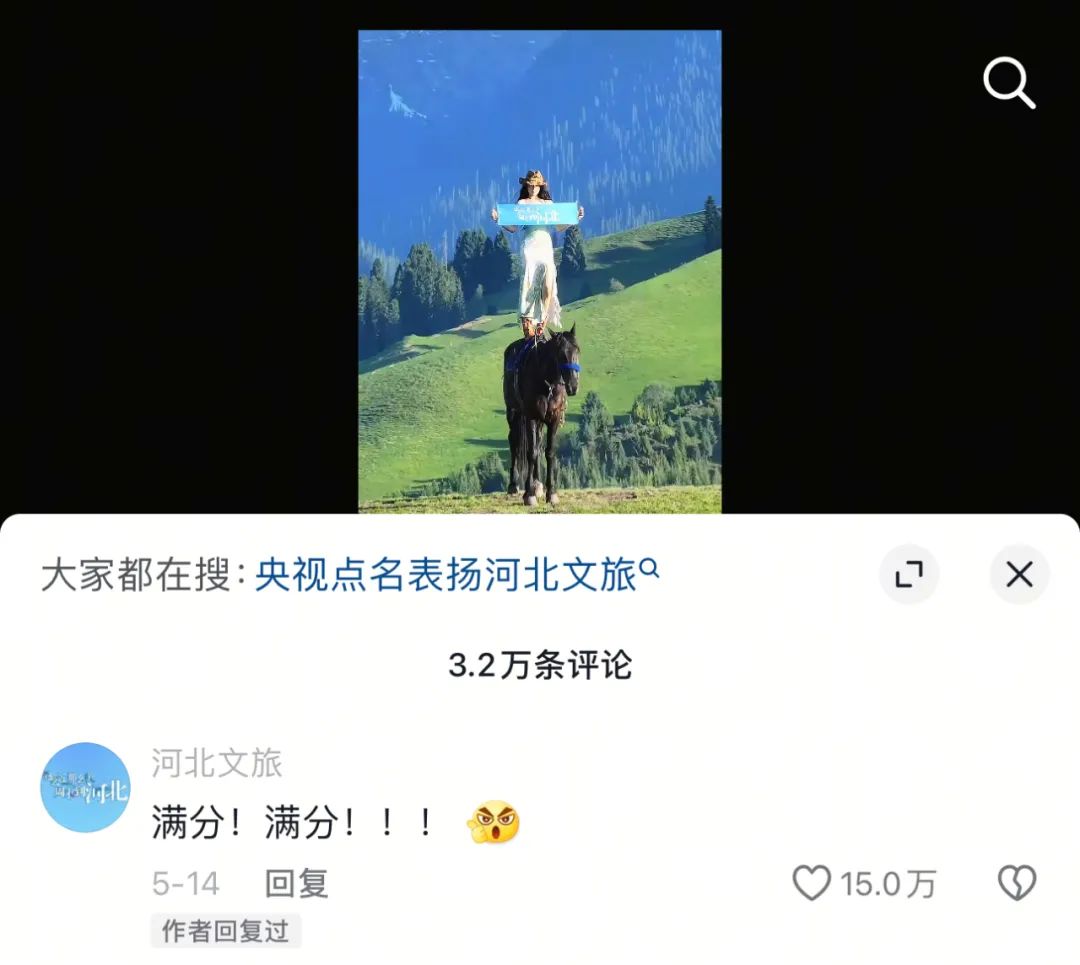Tap the video preview above comments
1080x965 pixels.
tap(539, 270)
